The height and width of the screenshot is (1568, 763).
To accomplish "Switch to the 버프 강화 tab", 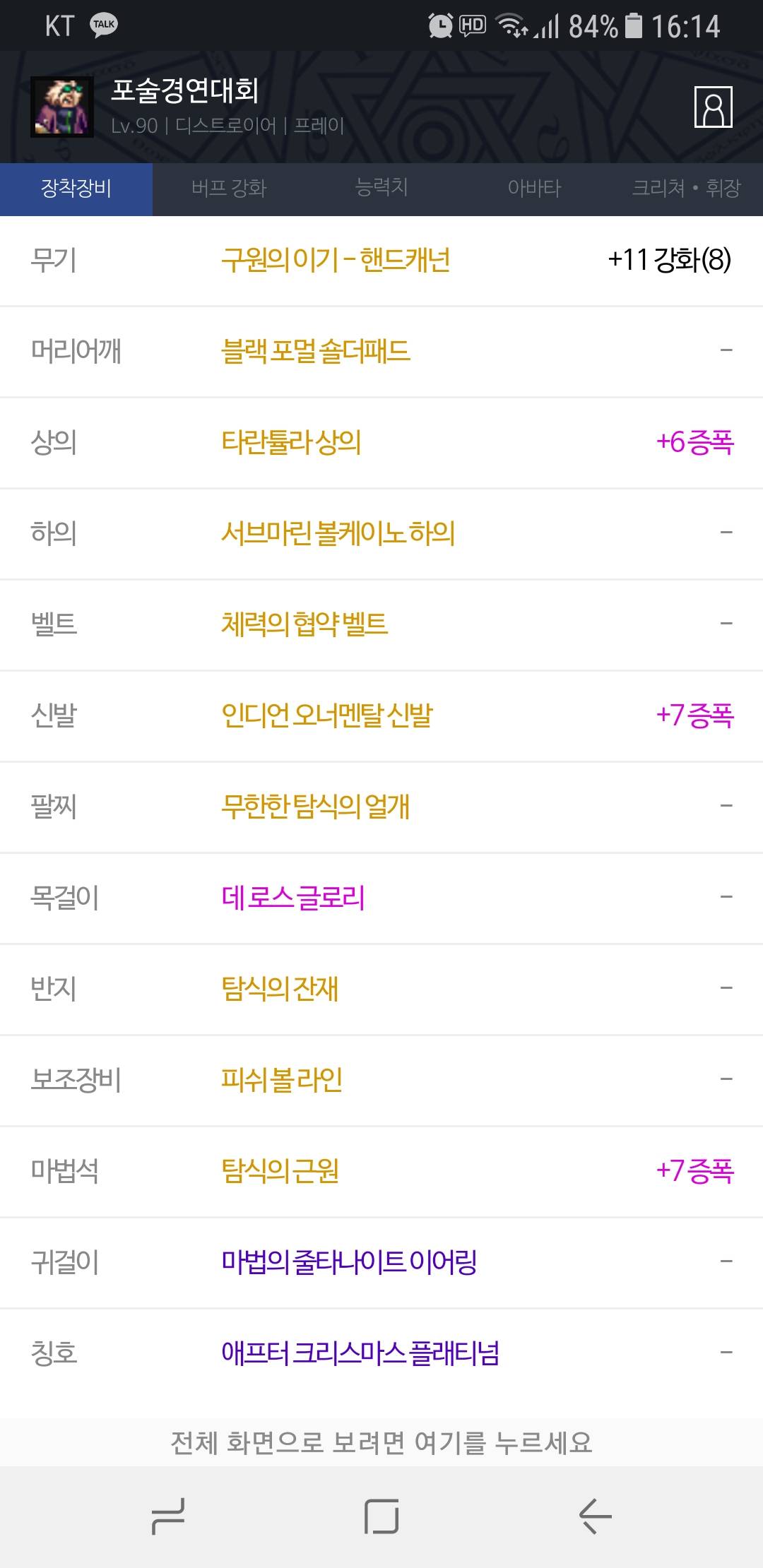I will [229, 189].
